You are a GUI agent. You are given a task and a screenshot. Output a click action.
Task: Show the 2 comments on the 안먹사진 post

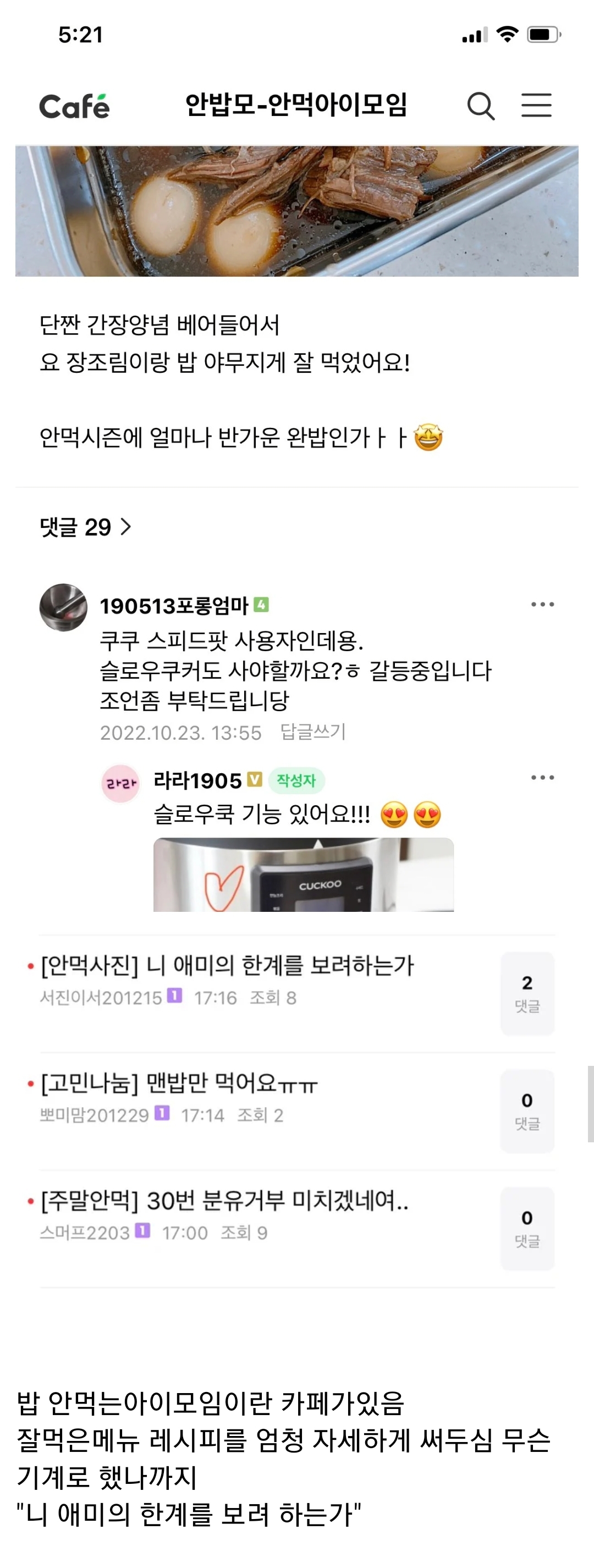(527, 993)
